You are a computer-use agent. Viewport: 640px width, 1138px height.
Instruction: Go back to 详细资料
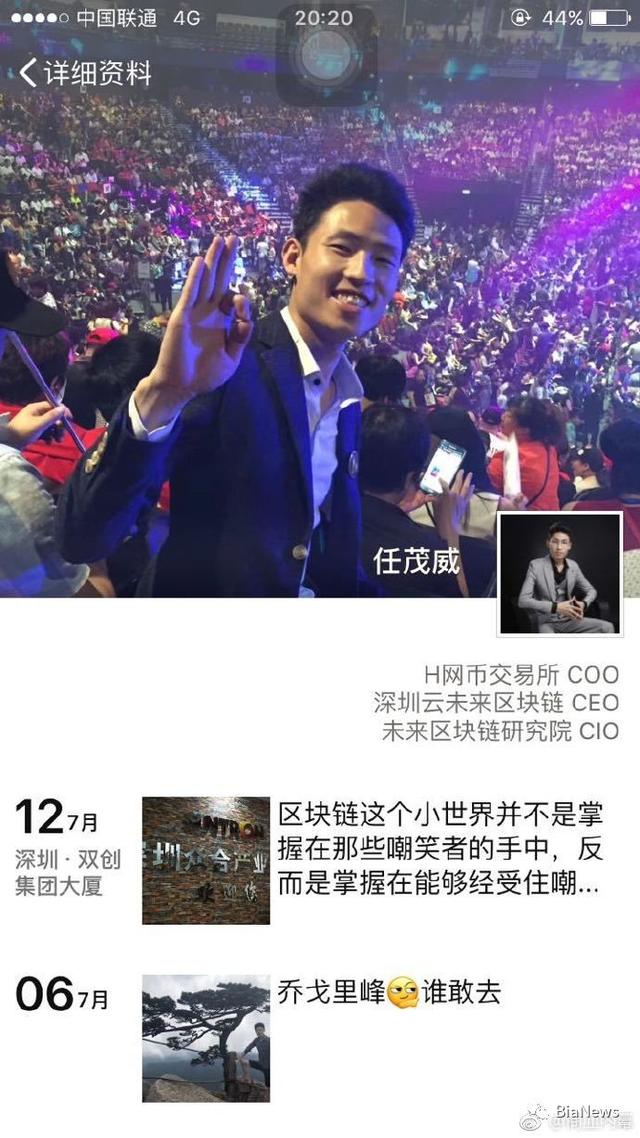click(85, 73)
